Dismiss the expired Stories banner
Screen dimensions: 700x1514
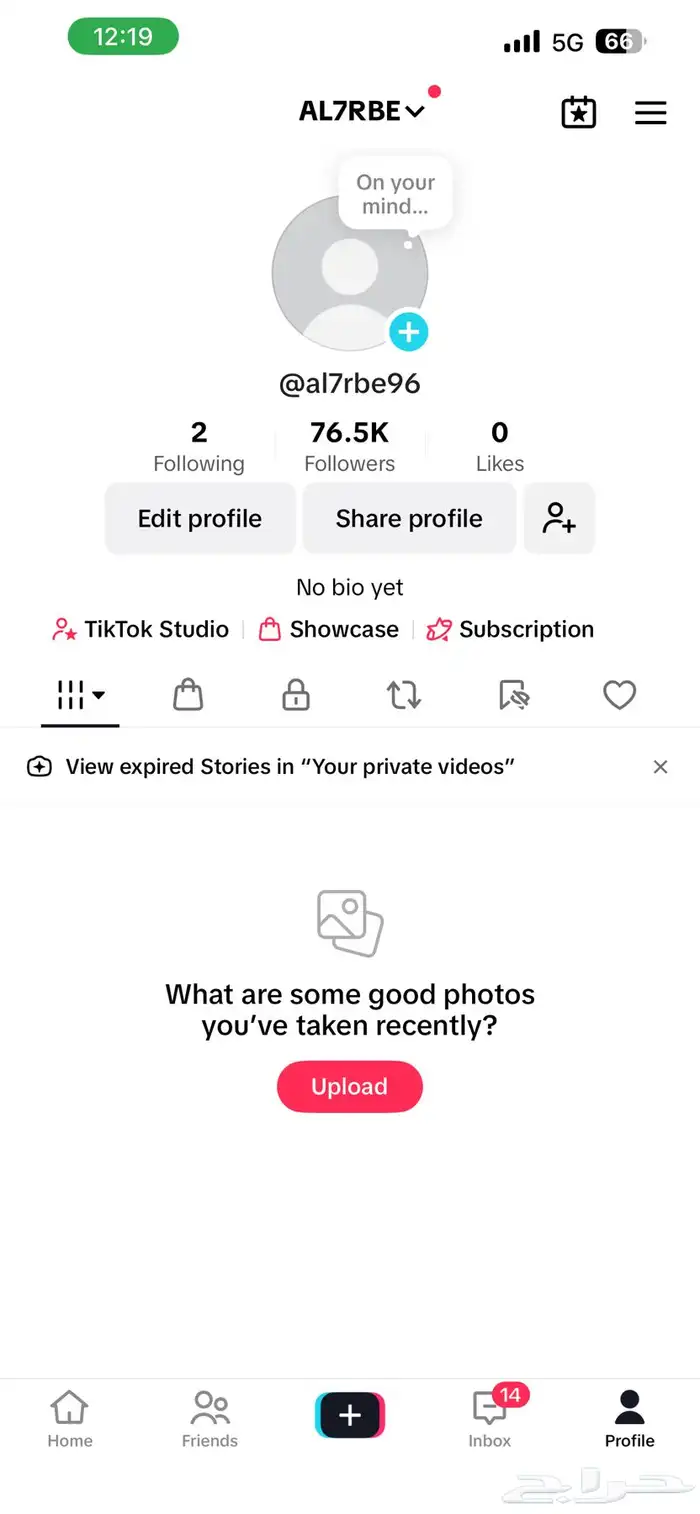(660, 767)
